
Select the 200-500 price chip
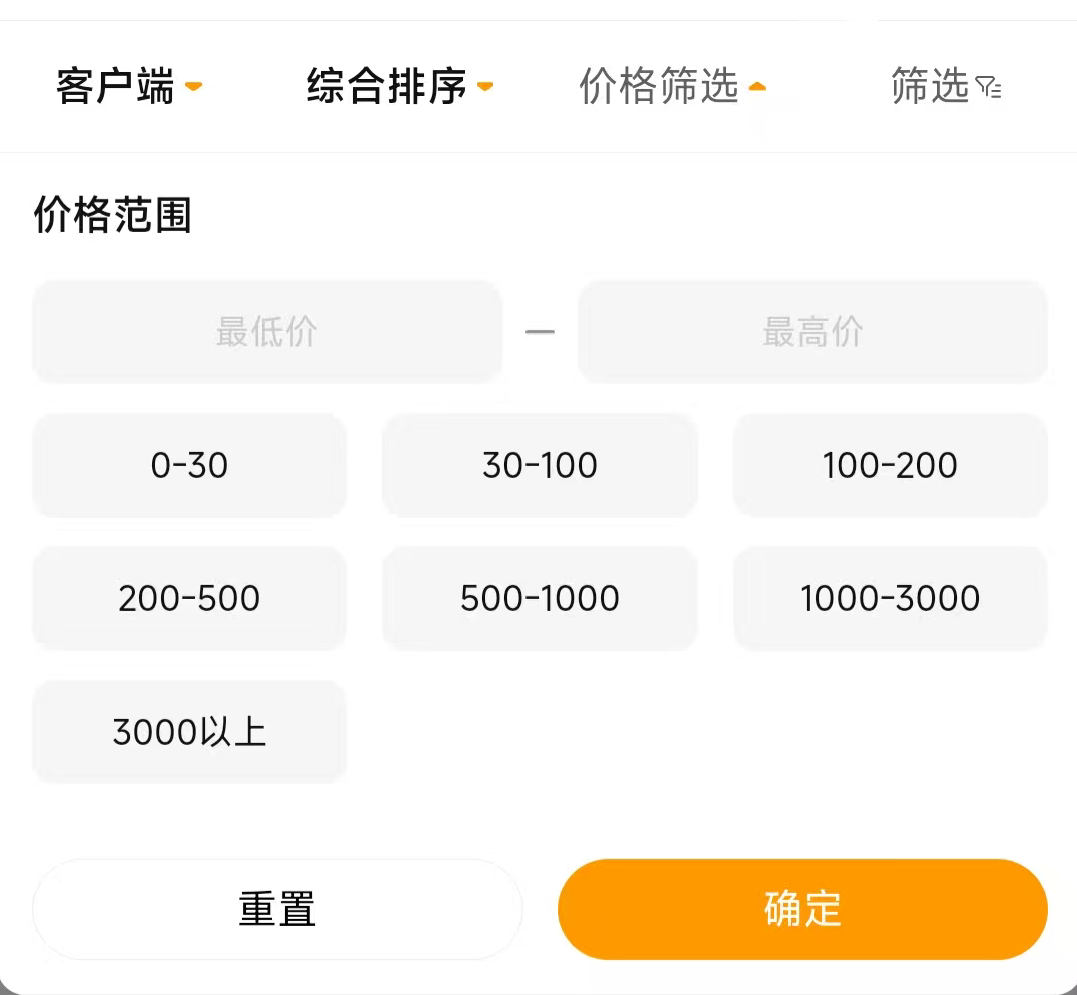coord(189,598)
